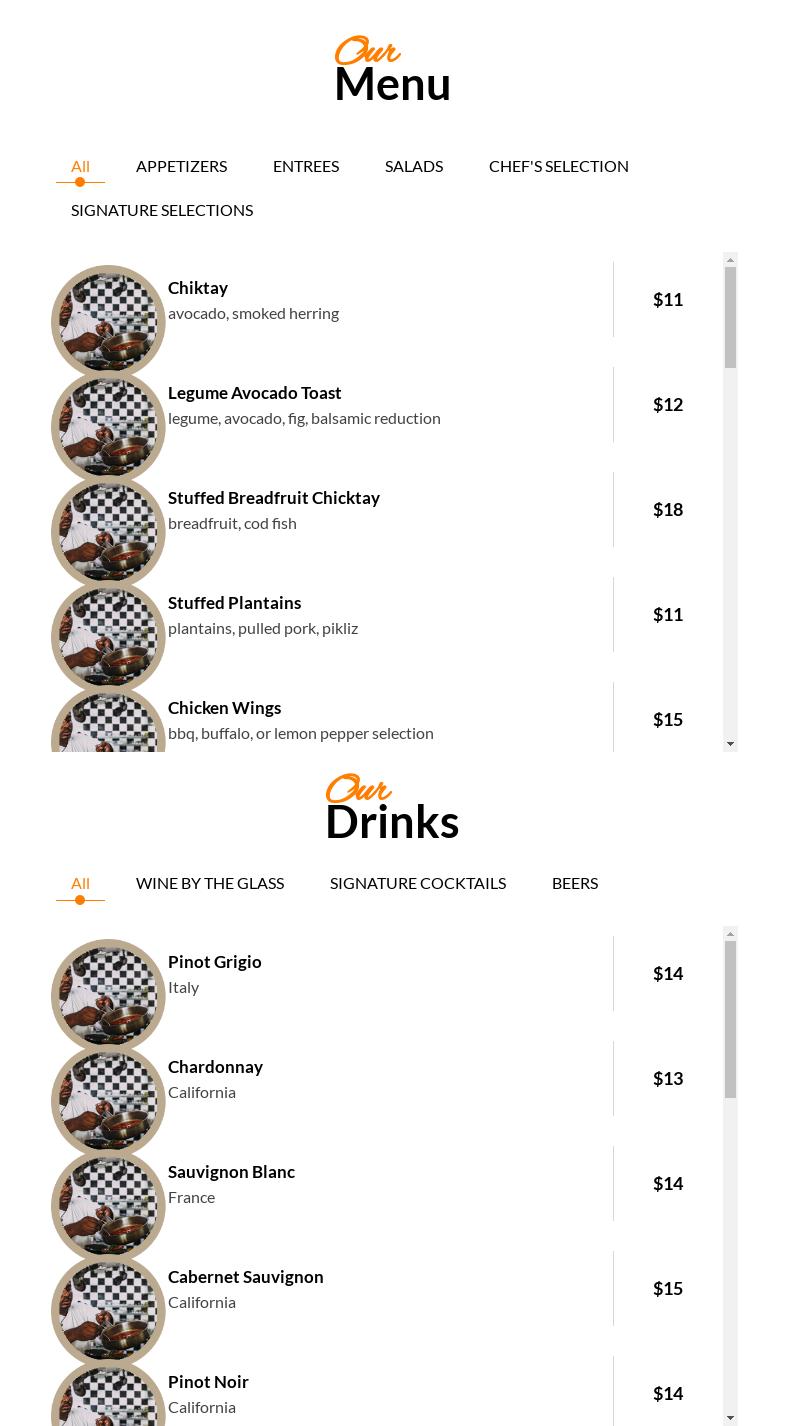
Task: Click the Stuffed Breadfruit Chicktay thumbnail
Action: pyautogui.click(x=108, y=531)
